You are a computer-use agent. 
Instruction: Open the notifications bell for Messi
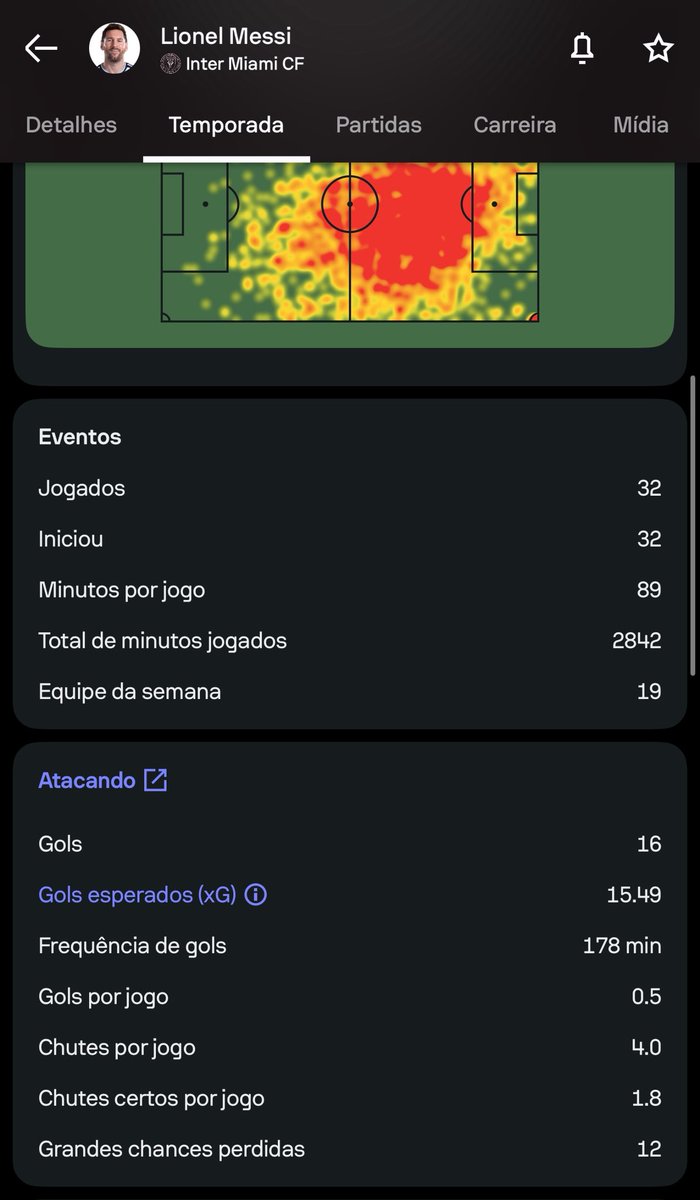(x=582, y=48)
